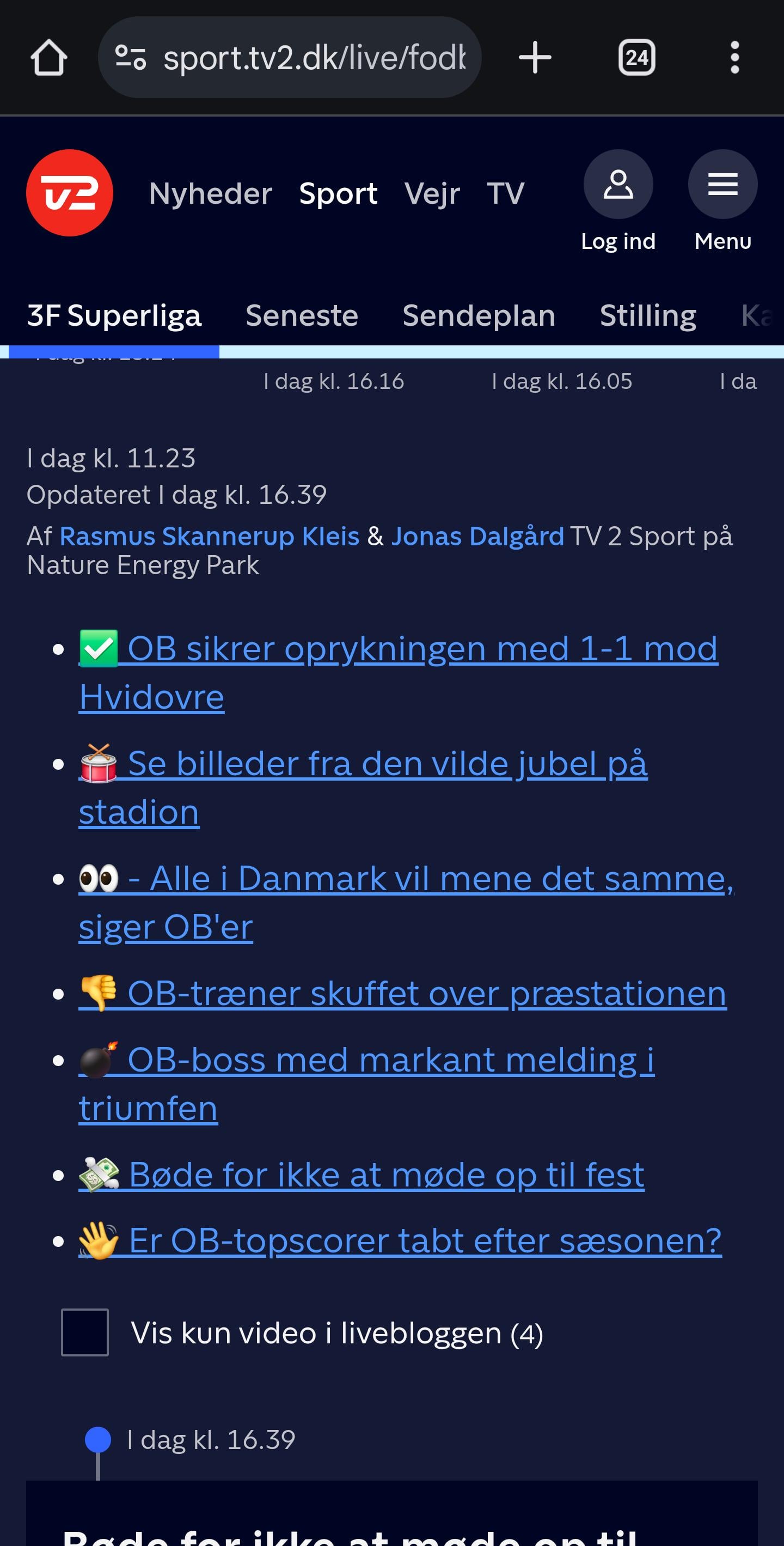Open the Stilling tab
Viewport: 784px width, 1546px height.
648,315
